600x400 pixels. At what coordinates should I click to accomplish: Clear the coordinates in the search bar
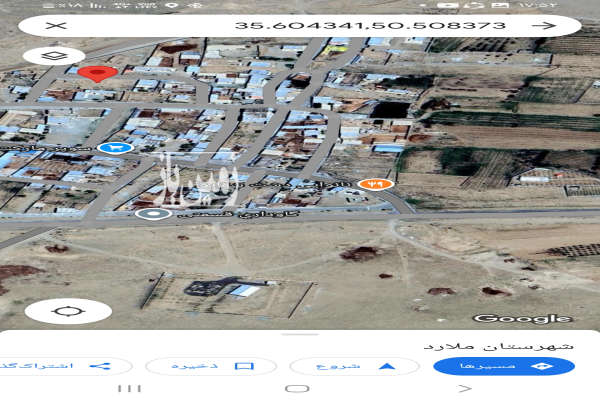tap(58, 26)
